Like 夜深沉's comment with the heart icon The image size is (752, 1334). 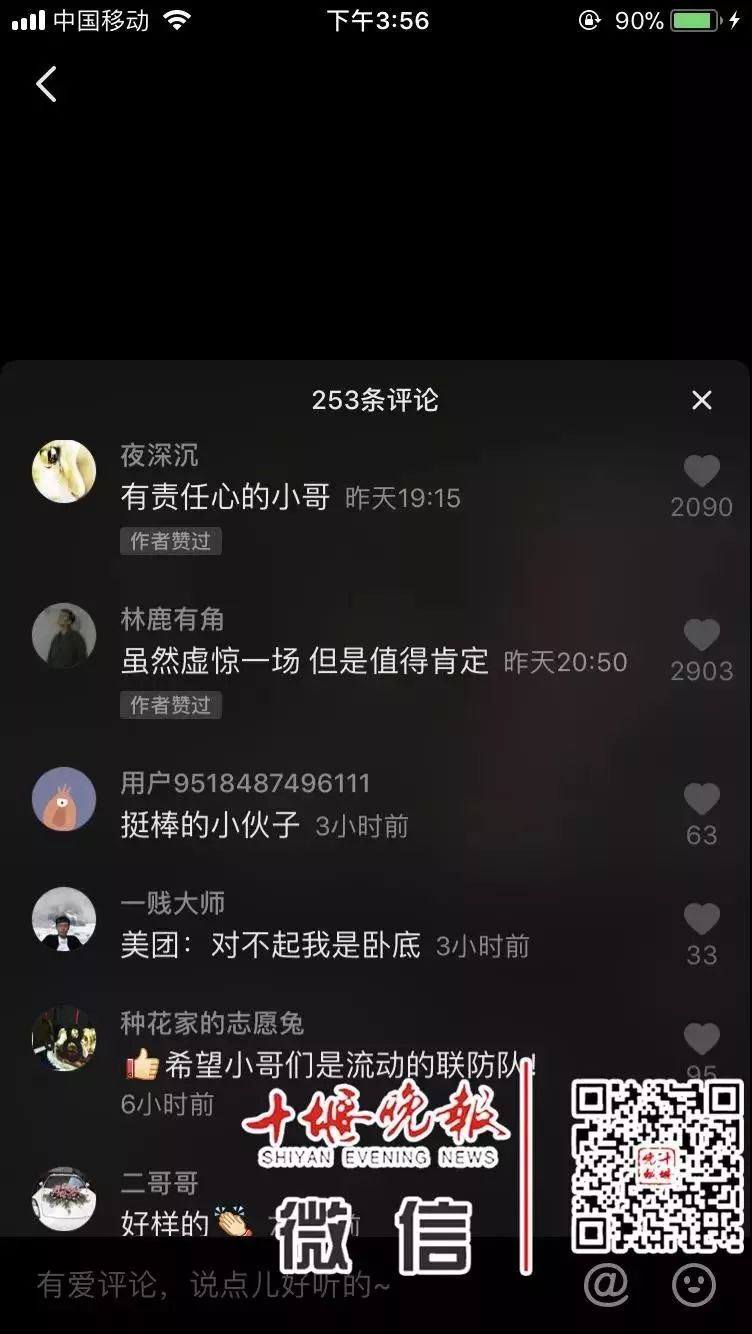click(x=701, y=471)
